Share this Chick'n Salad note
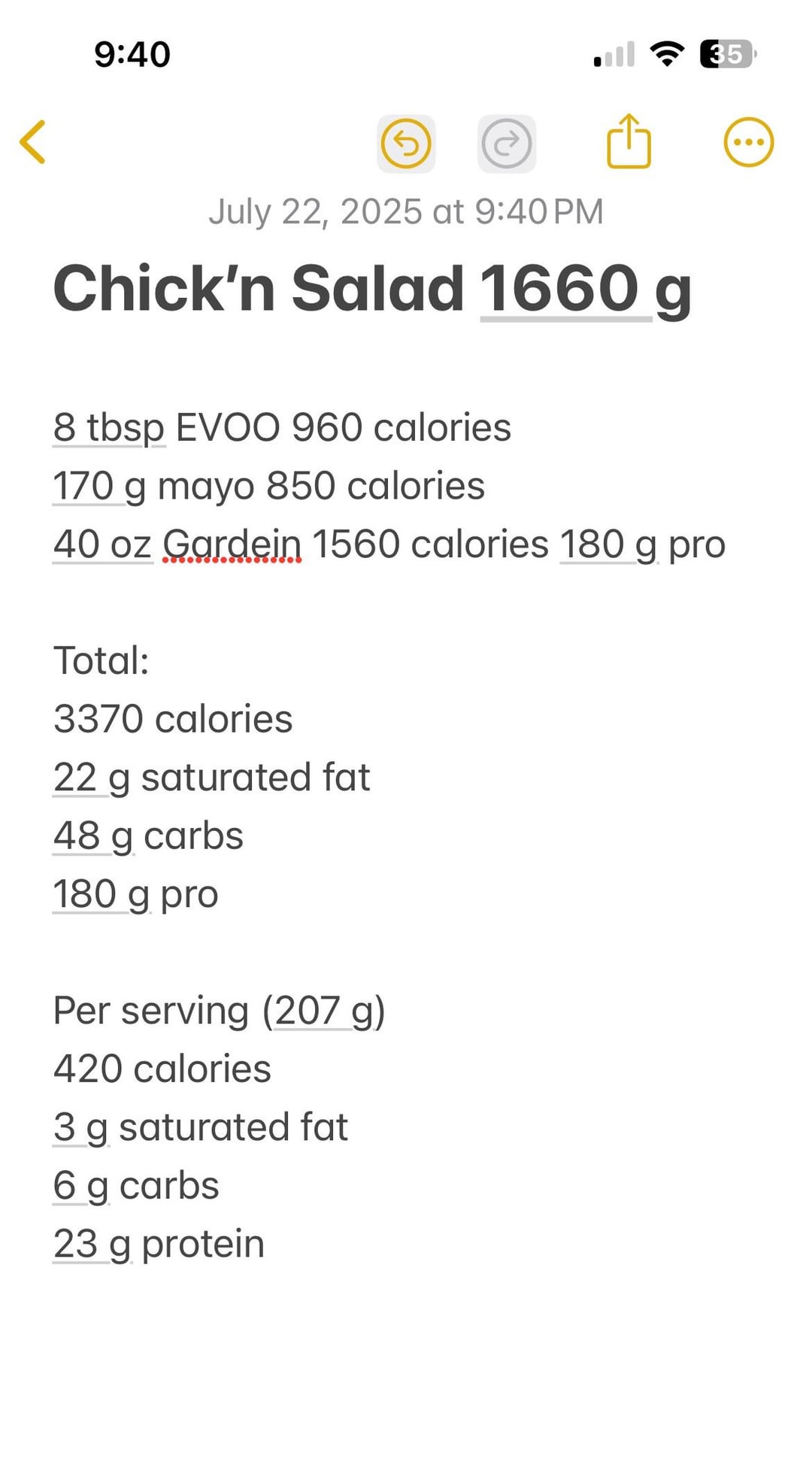Viewport: 812px width, 1477px height. click(x=629, y=141)
